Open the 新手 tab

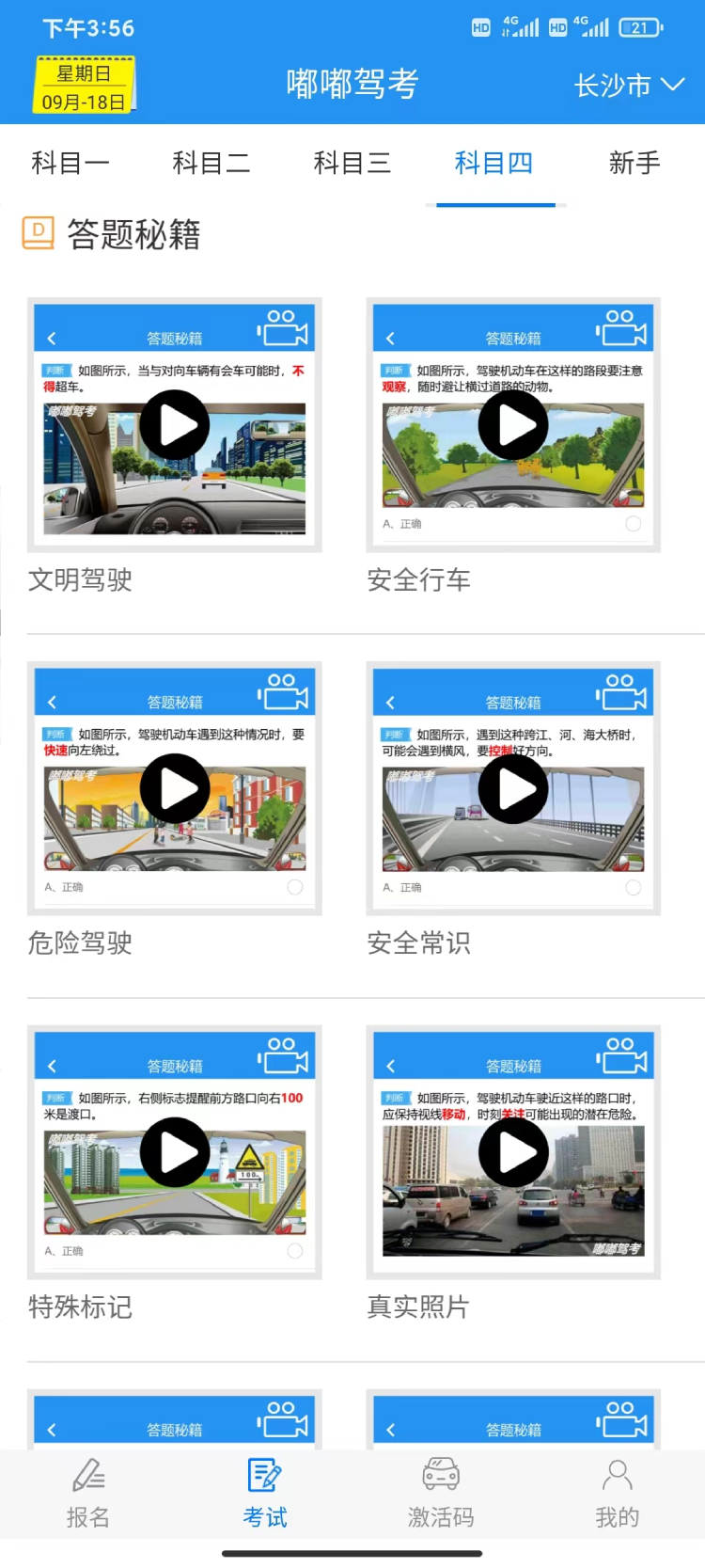(x=635, y=162)
